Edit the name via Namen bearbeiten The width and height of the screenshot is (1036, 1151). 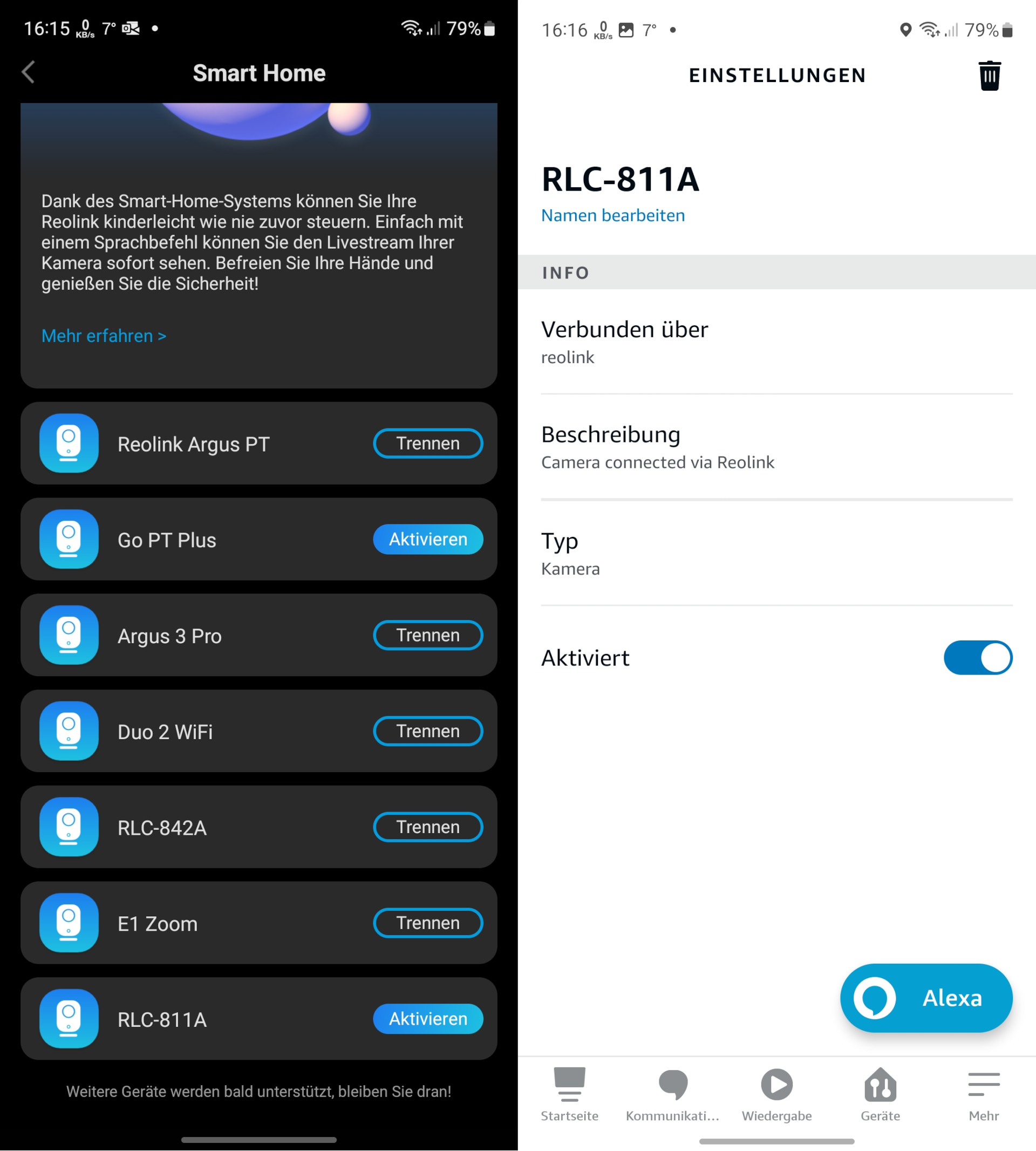click(612, 216)
